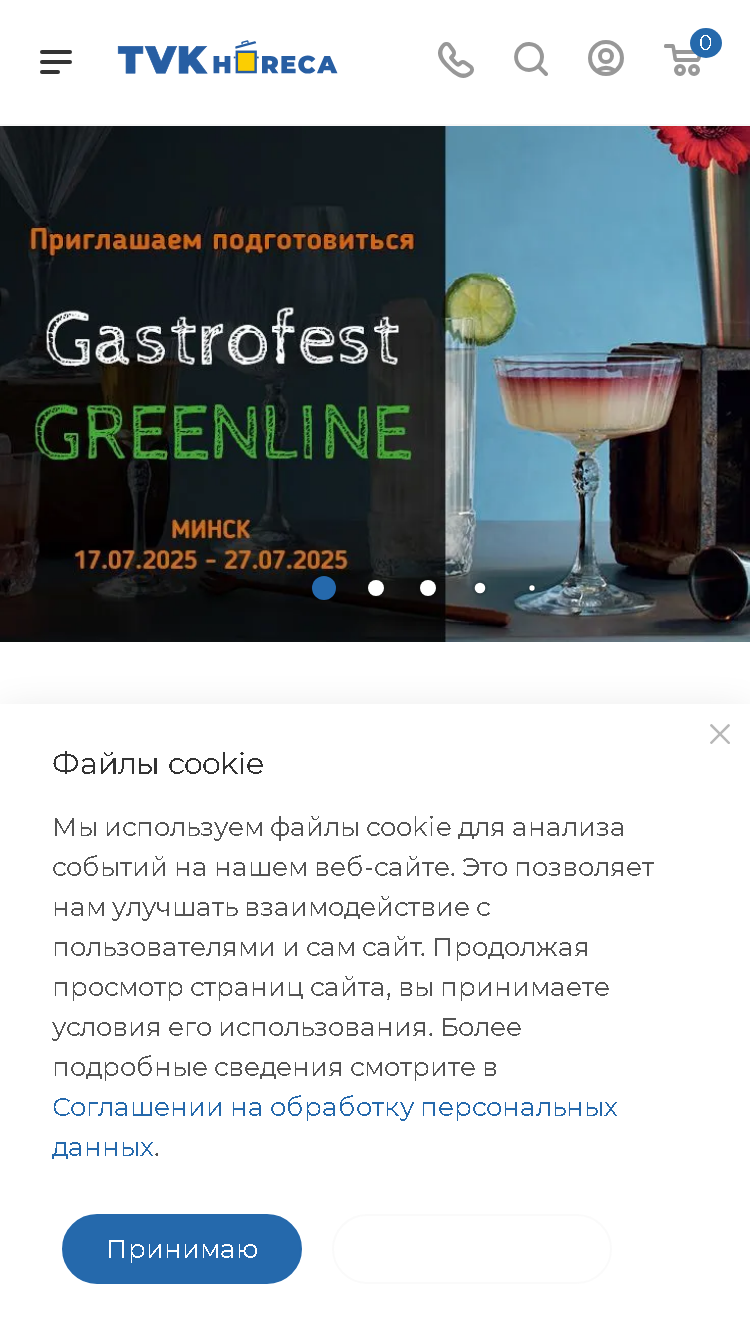Select the third banner slide dot
This screenshot has width=750, height=1334.
[x=428, y=588]
